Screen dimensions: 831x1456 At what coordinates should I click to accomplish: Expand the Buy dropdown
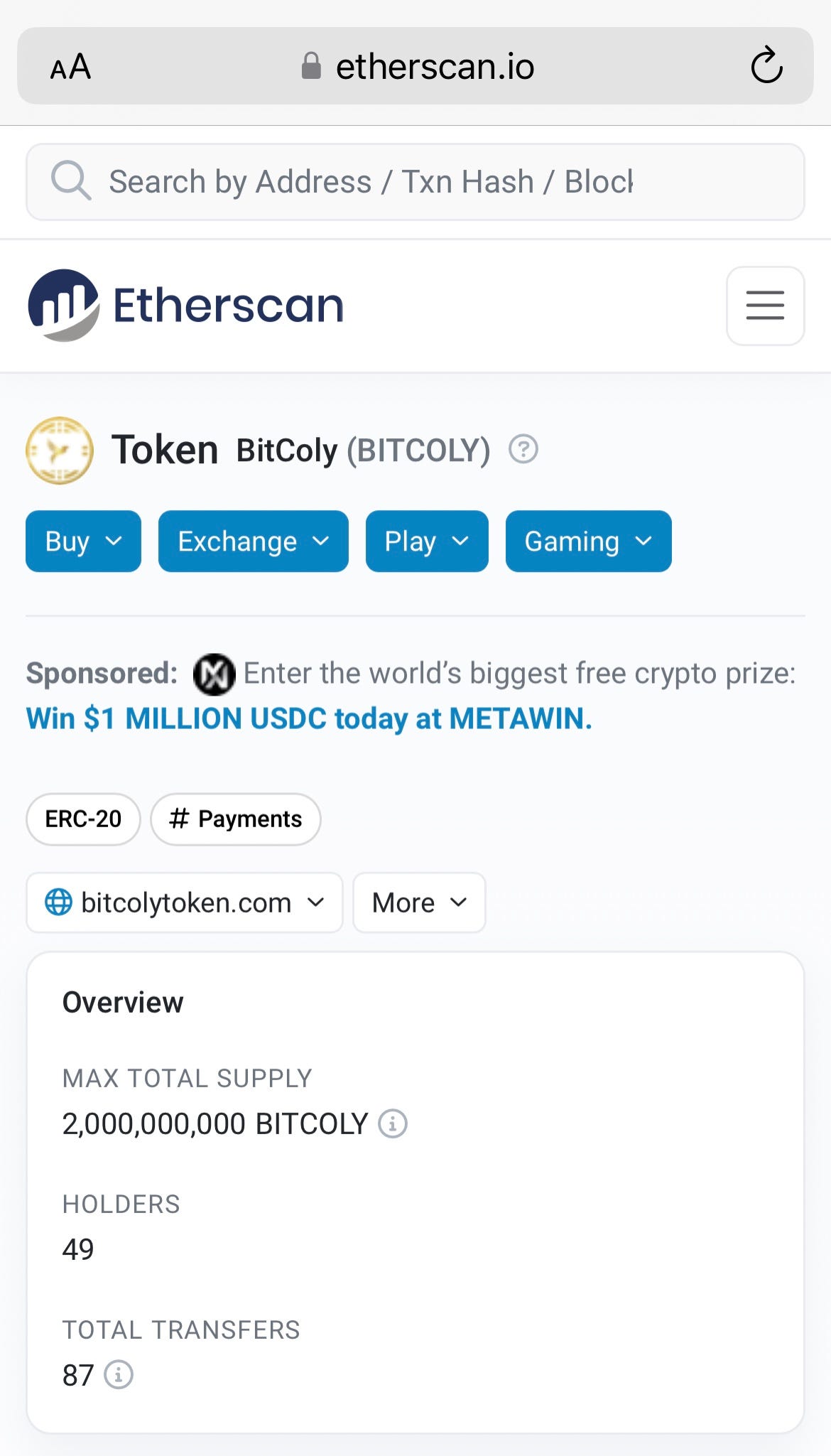[83, 541]
